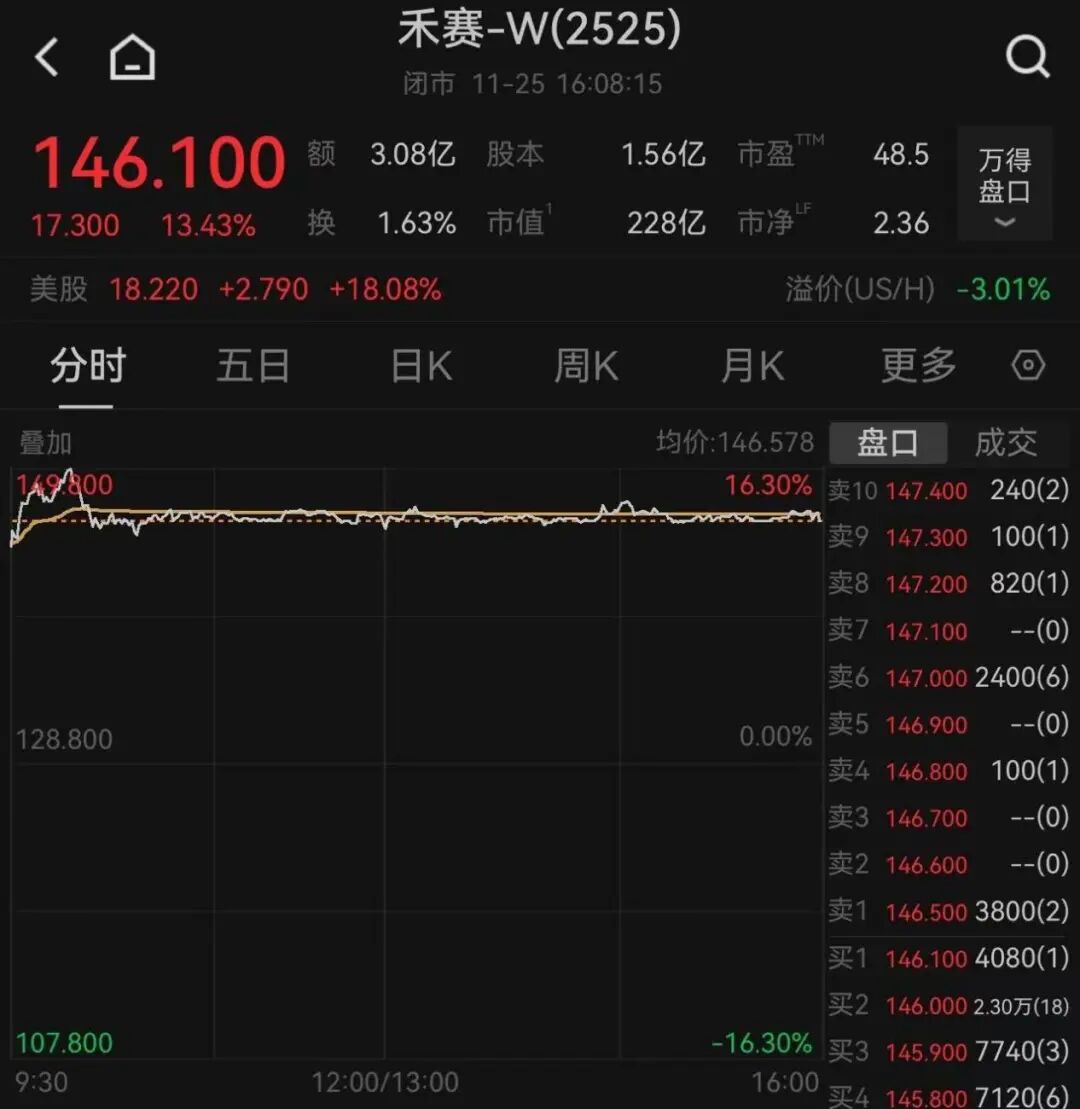
Task: Go back to the previous page
Action: point(47,58)
